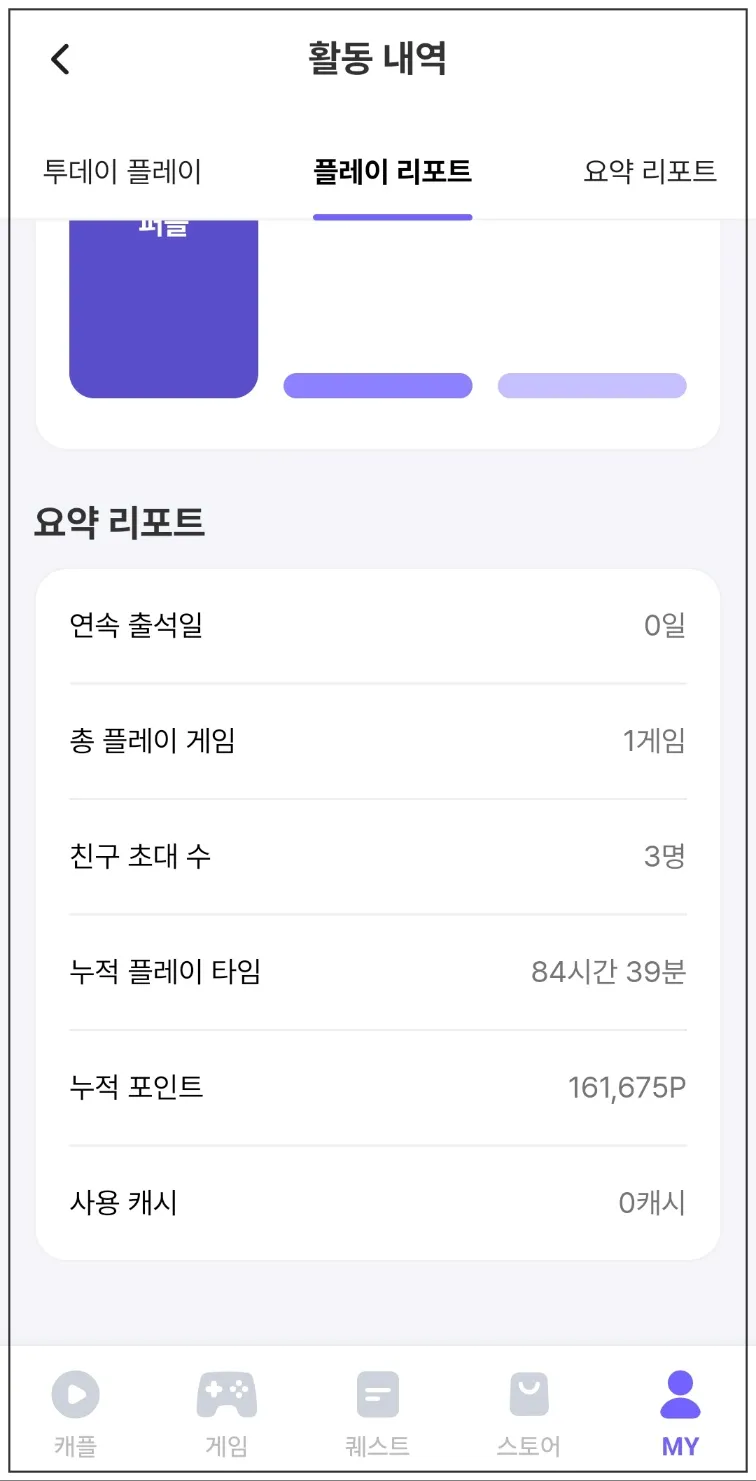
Task: Open the 스토어 shopping bag icon
Action: coord(528,1393)
